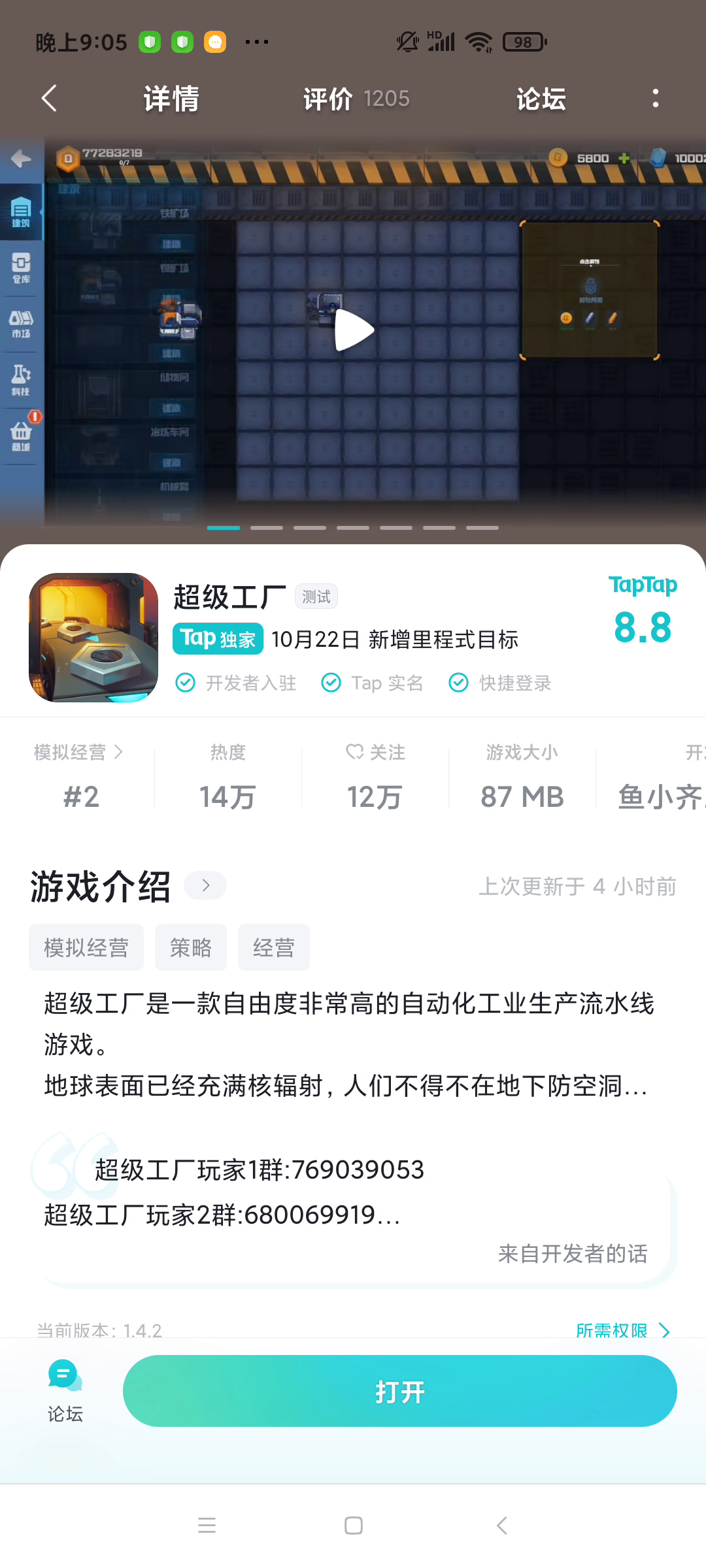Open the three-dot overflow menu
This screenshot has width=706, height=1568.
click(655, 99)
